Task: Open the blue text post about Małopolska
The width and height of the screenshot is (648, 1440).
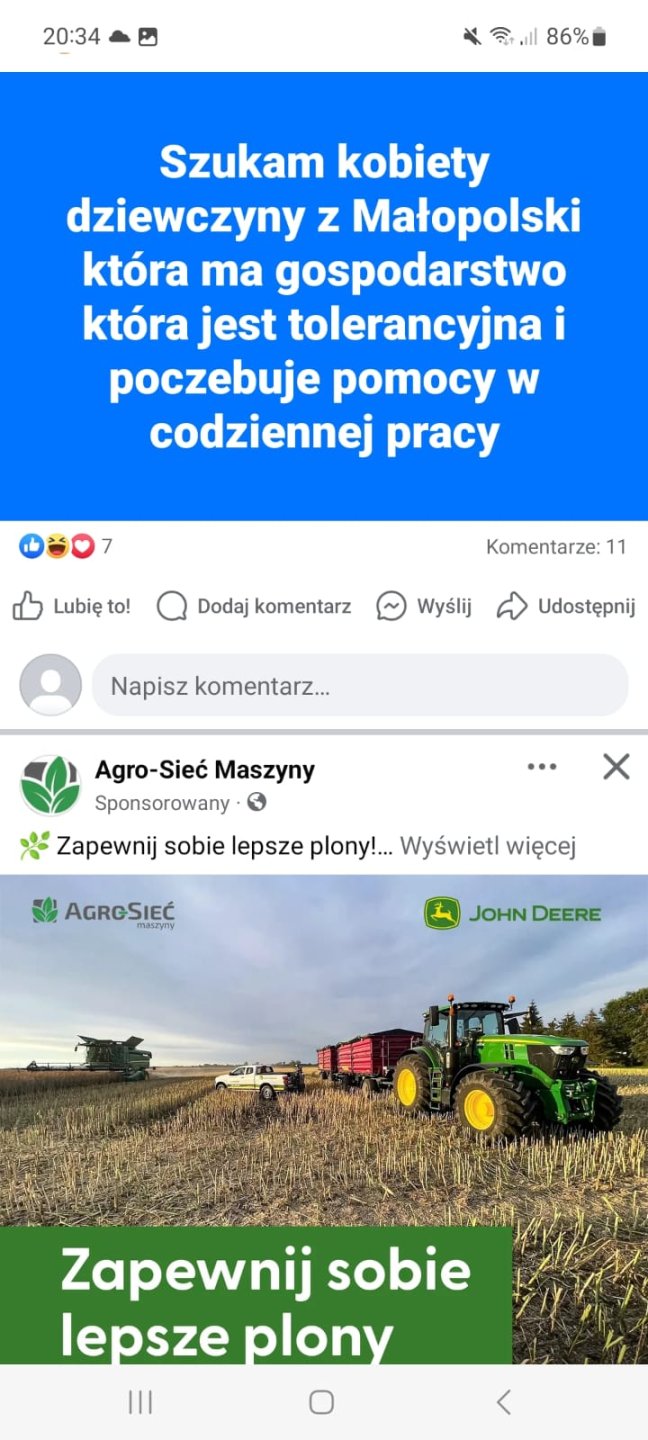Action: click(x=324, y=296)
